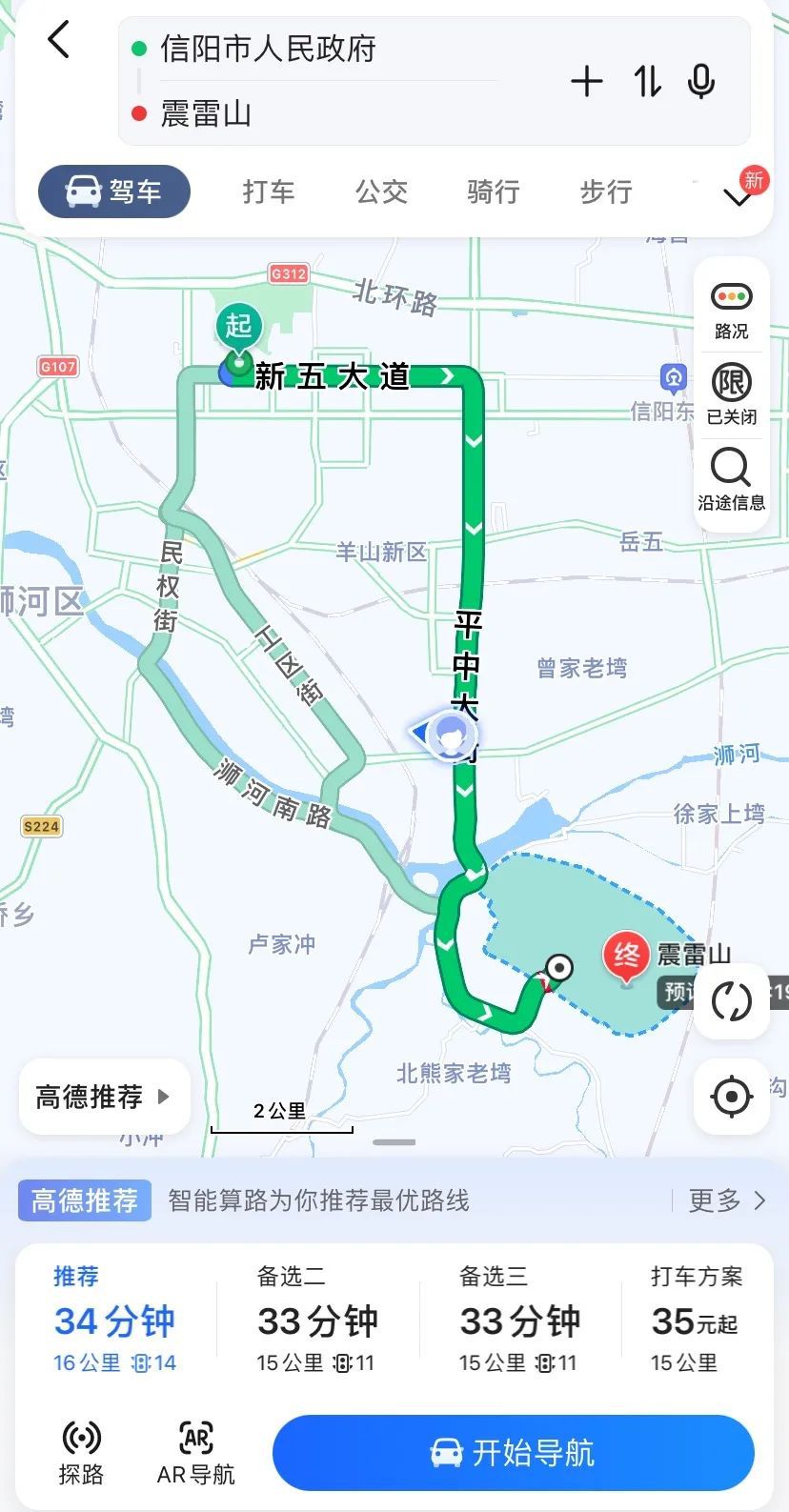Switch to the 打车 tab
The width and height of the screenshot is (789, 1512).
tap(269, 192)
